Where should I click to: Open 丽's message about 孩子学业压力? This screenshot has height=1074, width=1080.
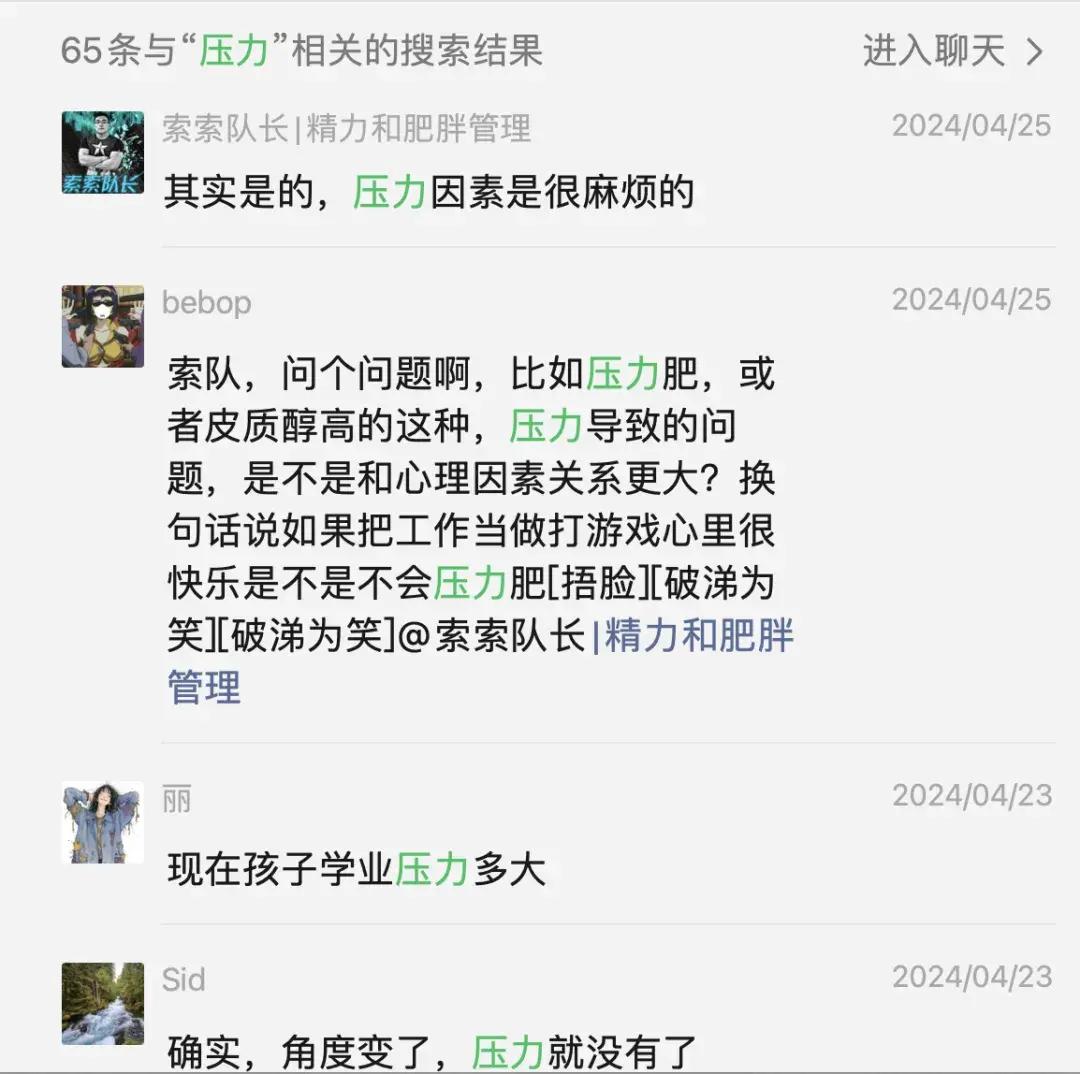pos(356,869)
